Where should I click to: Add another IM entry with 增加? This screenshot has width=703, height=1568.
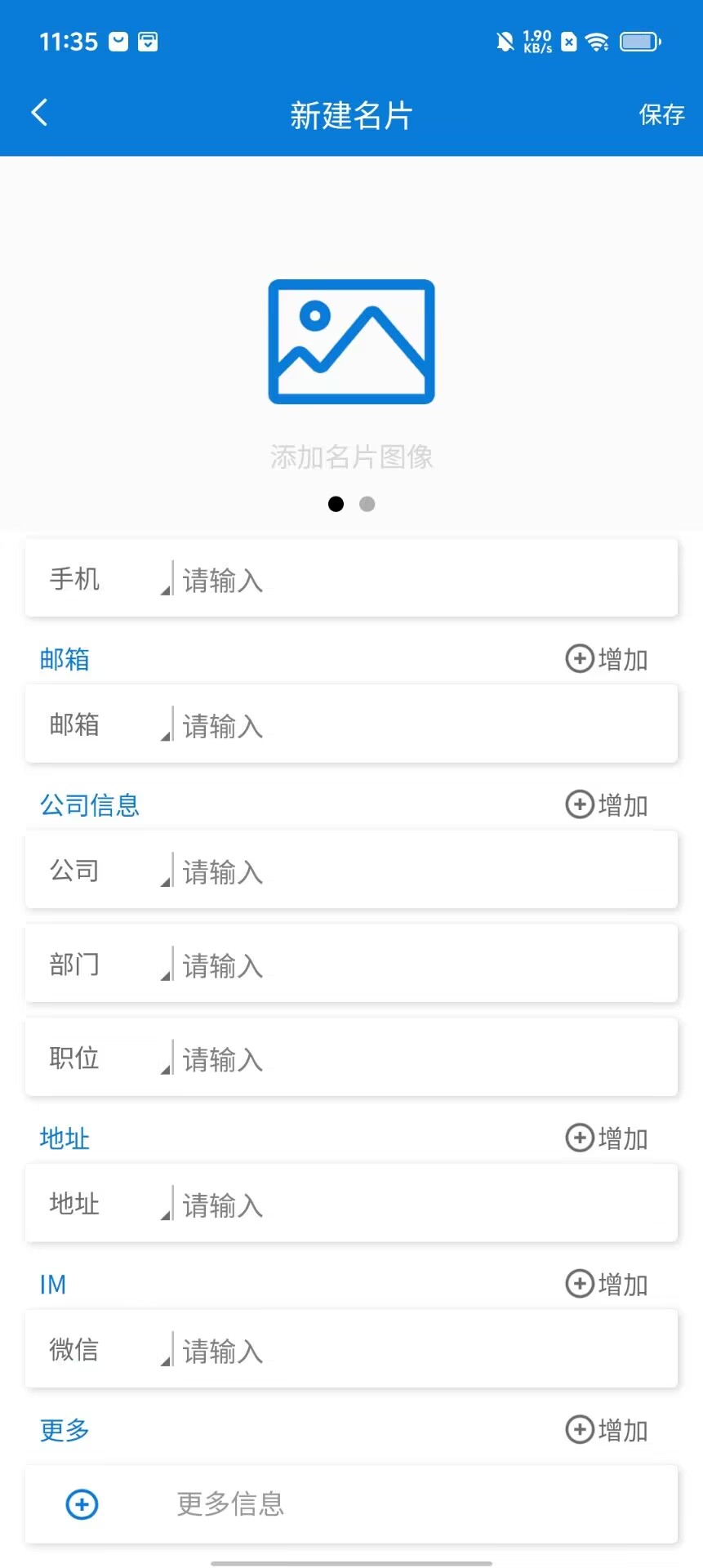point(607,1284)
